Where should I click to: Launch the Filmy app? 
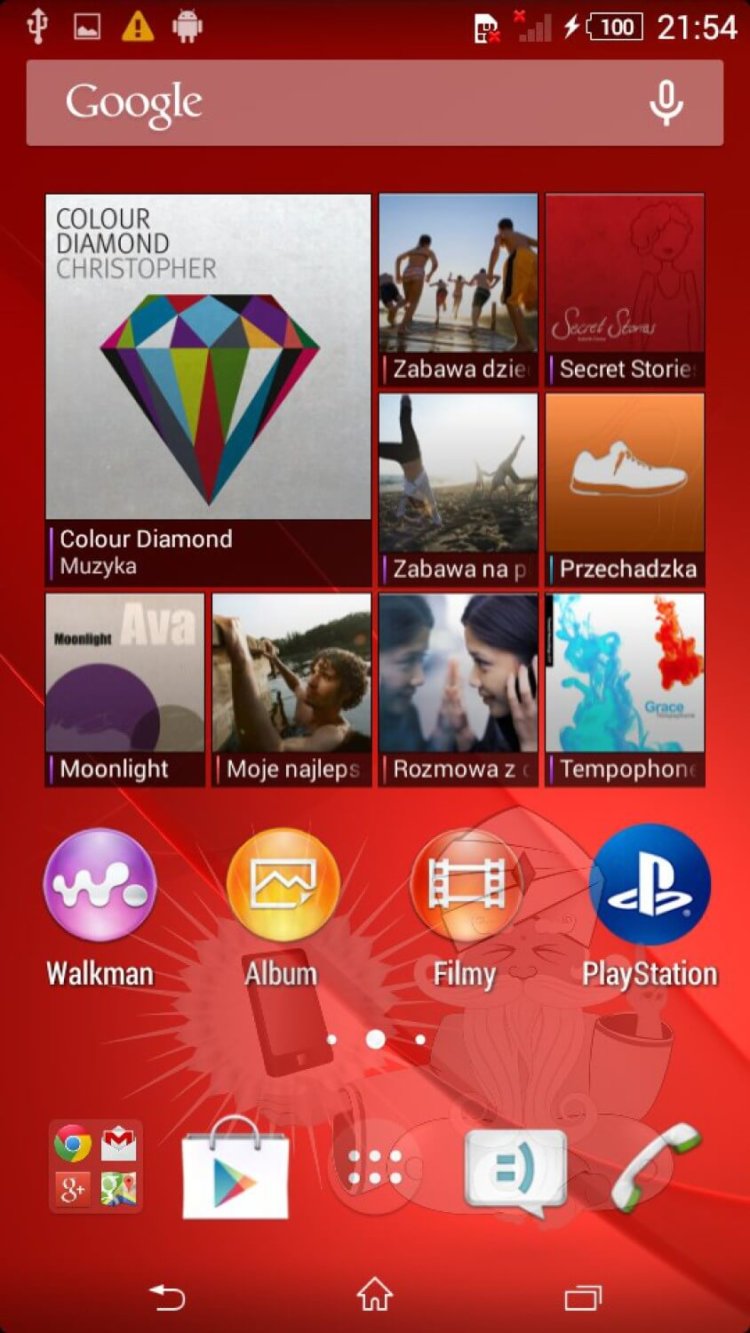pyautogui.click(x=466, y=885)
